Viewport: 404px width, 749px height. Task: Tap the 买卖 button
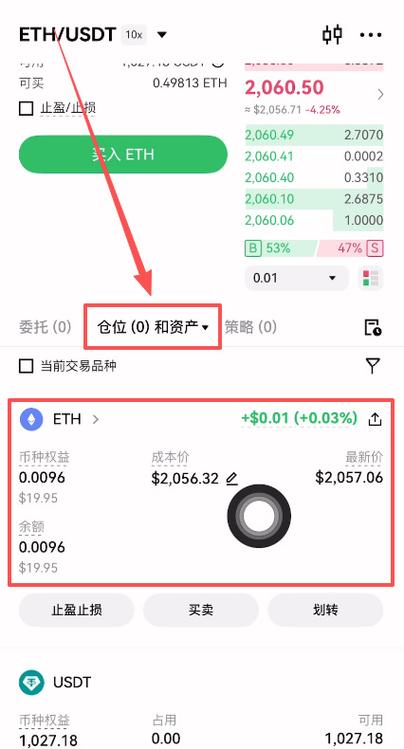(201, 610)
